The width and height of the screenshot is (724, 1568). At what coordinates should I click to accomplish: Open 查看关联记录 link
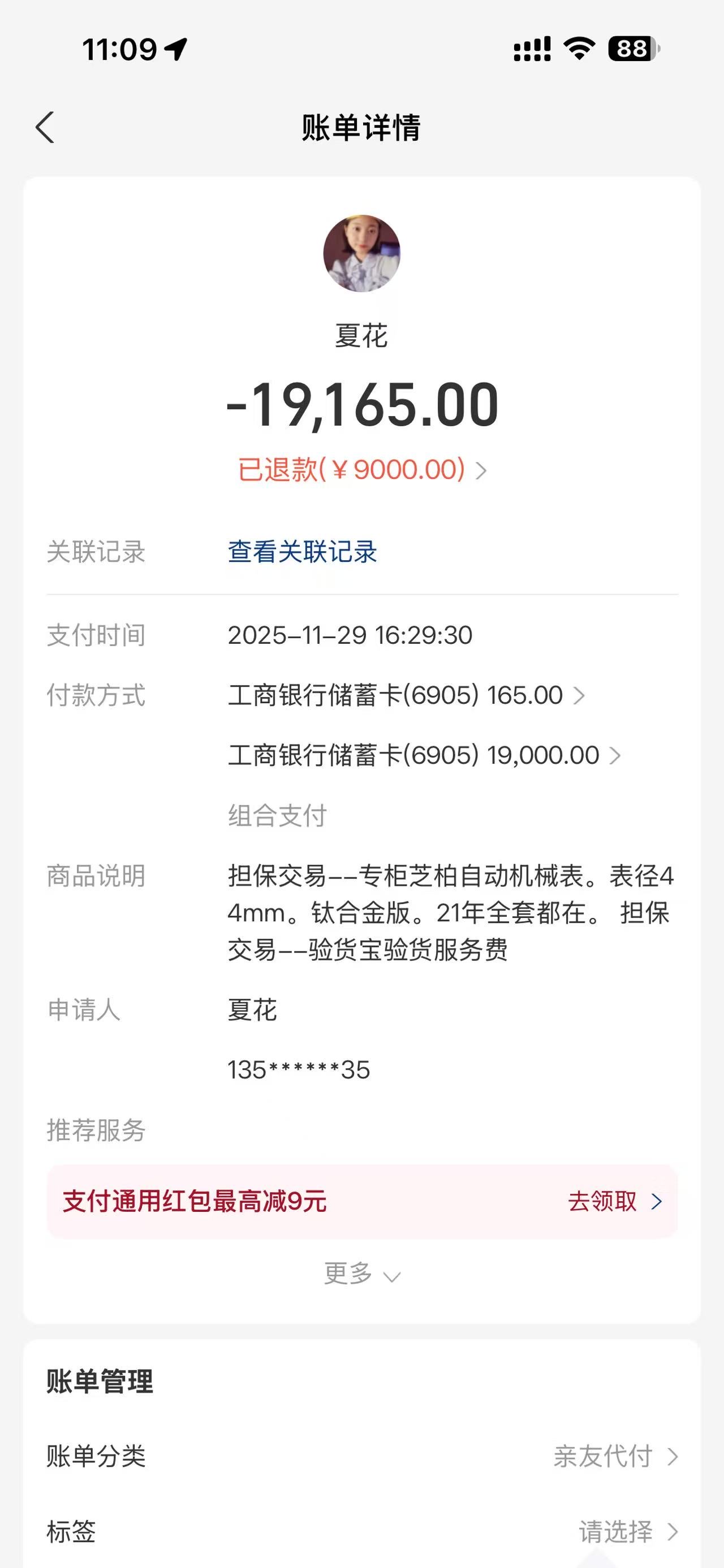click(302, 552)
